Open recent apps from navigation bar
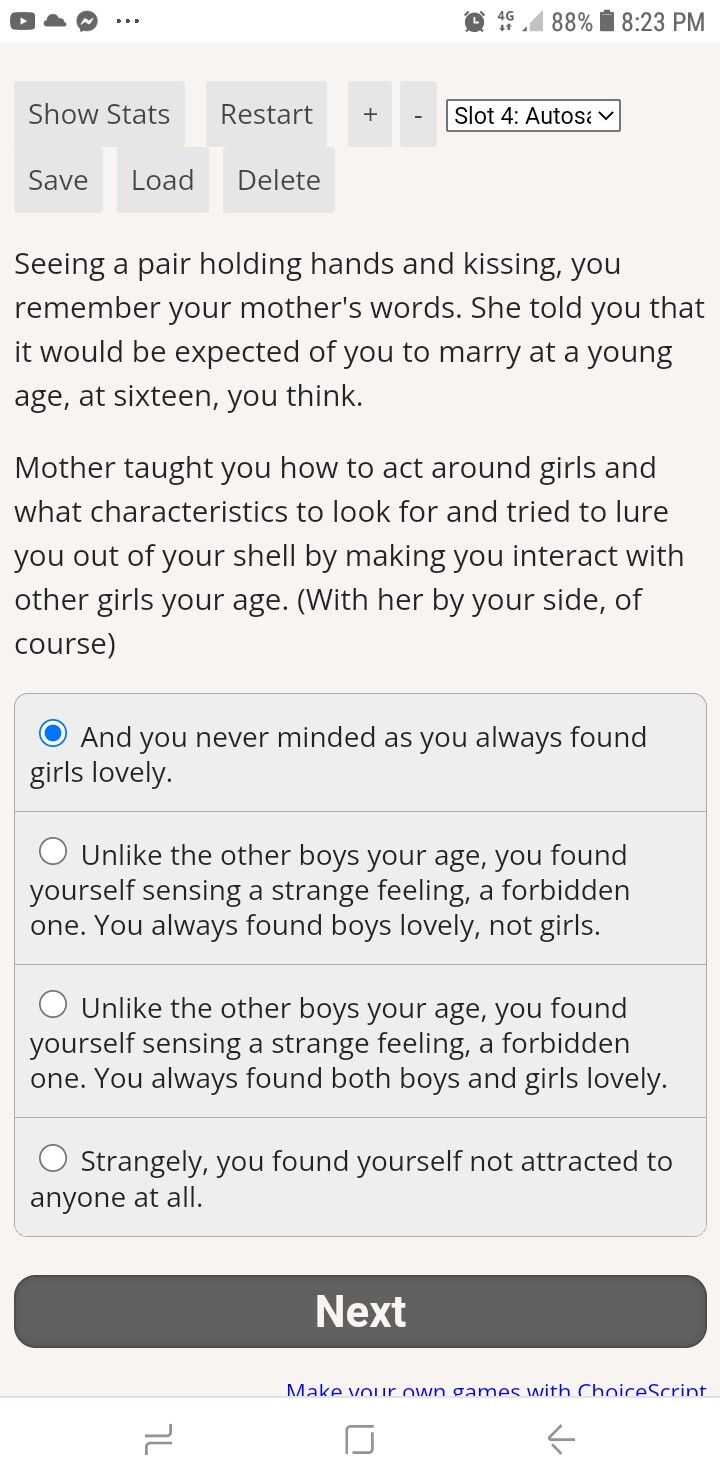The height and width of the screenshot is (1480, 720). click(x=158, y=1440)
